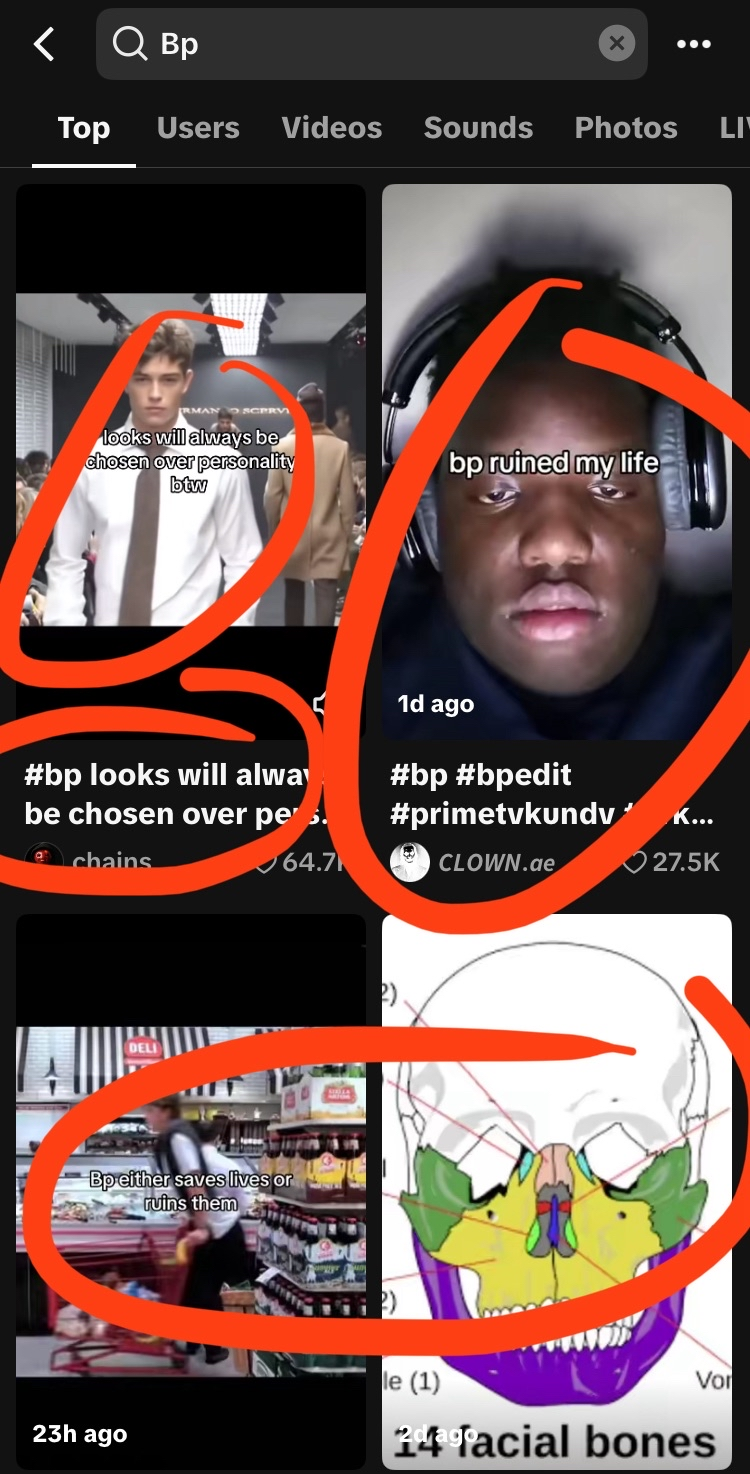Viewport: 750px width, 1474px height.
Task: Switch to the Photos tab
Action: [x=626, y=128]
